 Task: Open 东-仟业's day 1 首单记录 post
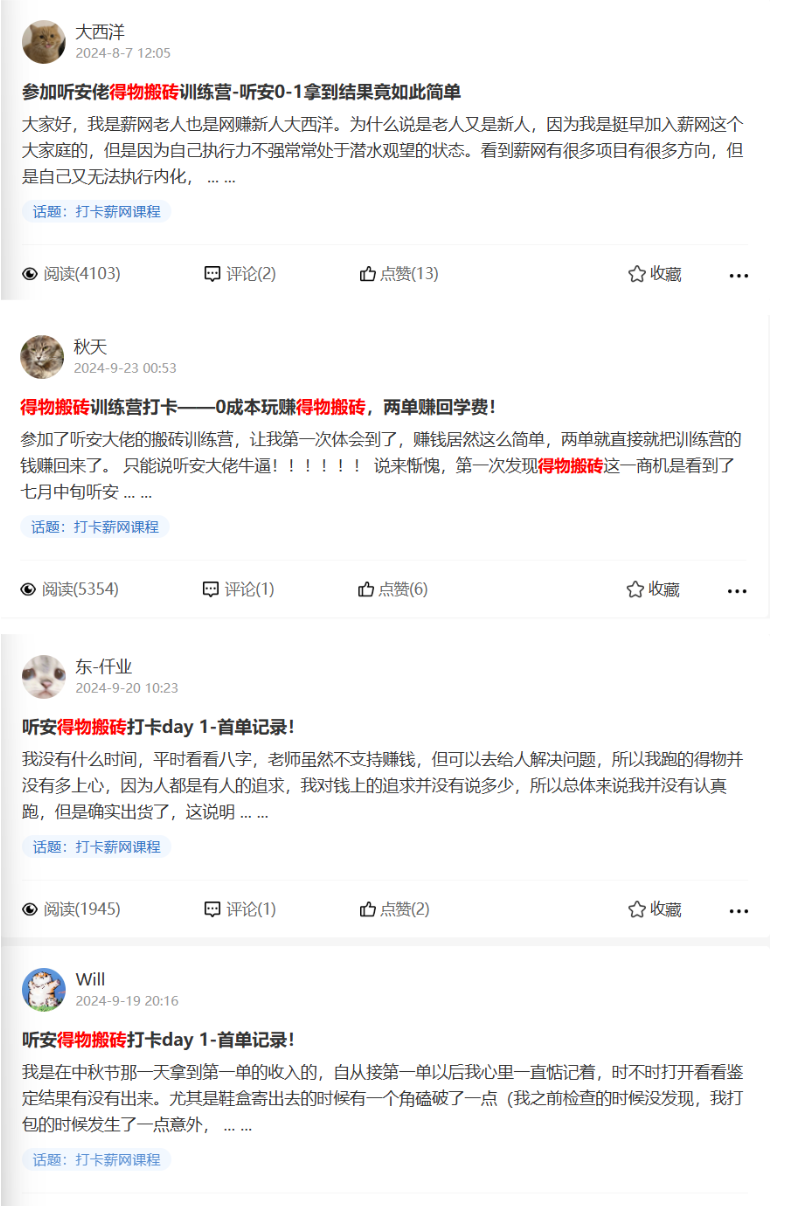[x=158, y=727]
